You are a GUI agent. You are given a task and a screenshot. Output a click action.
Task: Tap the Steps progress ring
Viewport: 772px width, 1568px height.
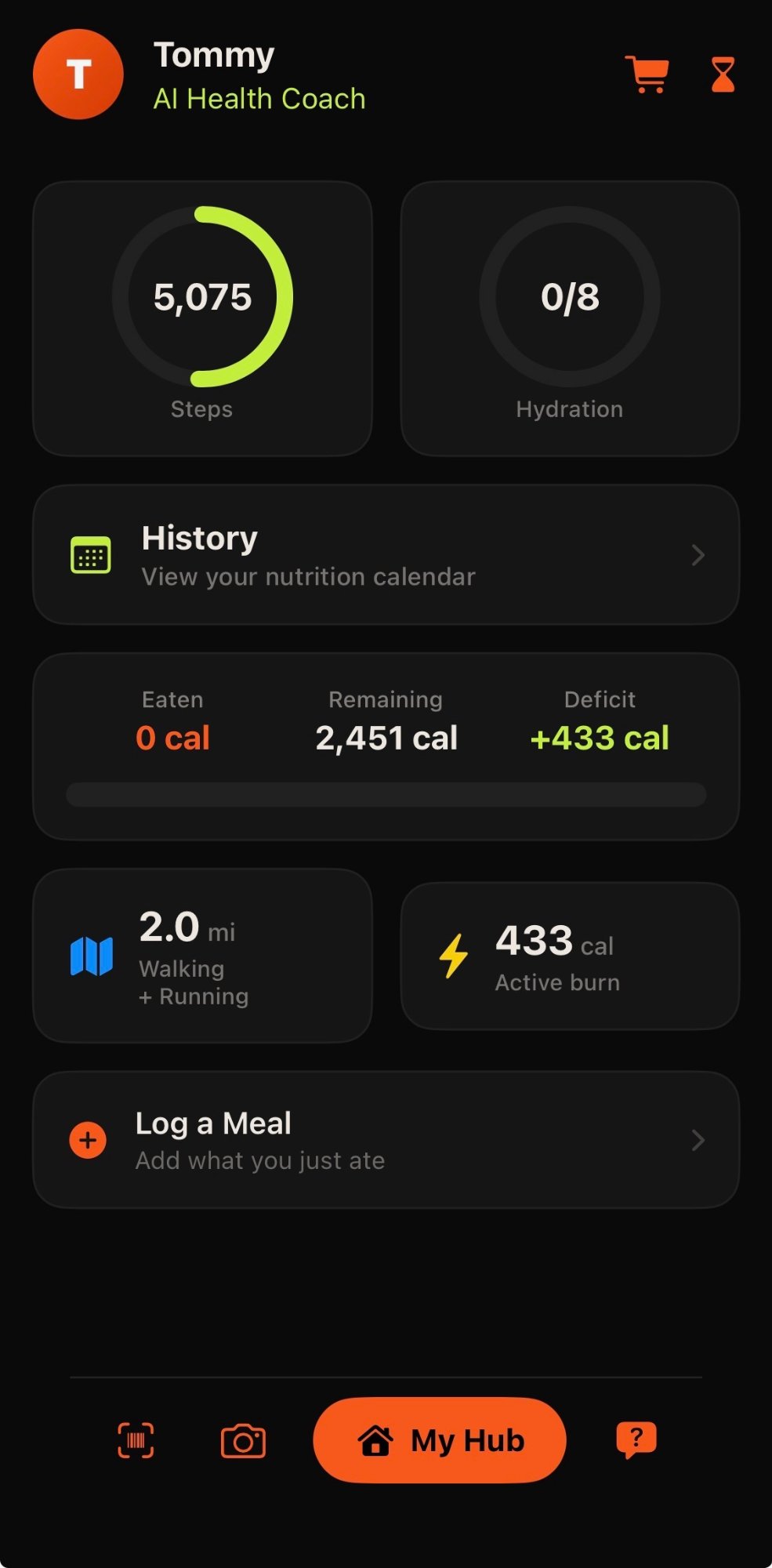(x=202, y=296)
